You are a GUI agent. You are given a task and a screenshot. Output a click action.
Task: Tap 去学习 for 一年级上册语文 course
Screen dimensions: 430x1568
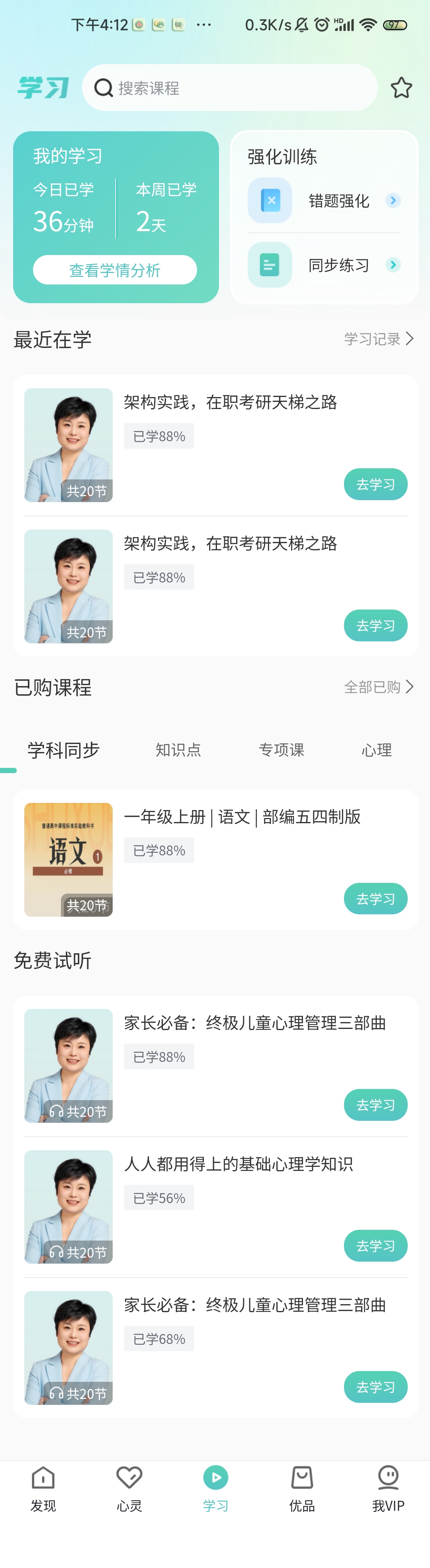[375, 898]
